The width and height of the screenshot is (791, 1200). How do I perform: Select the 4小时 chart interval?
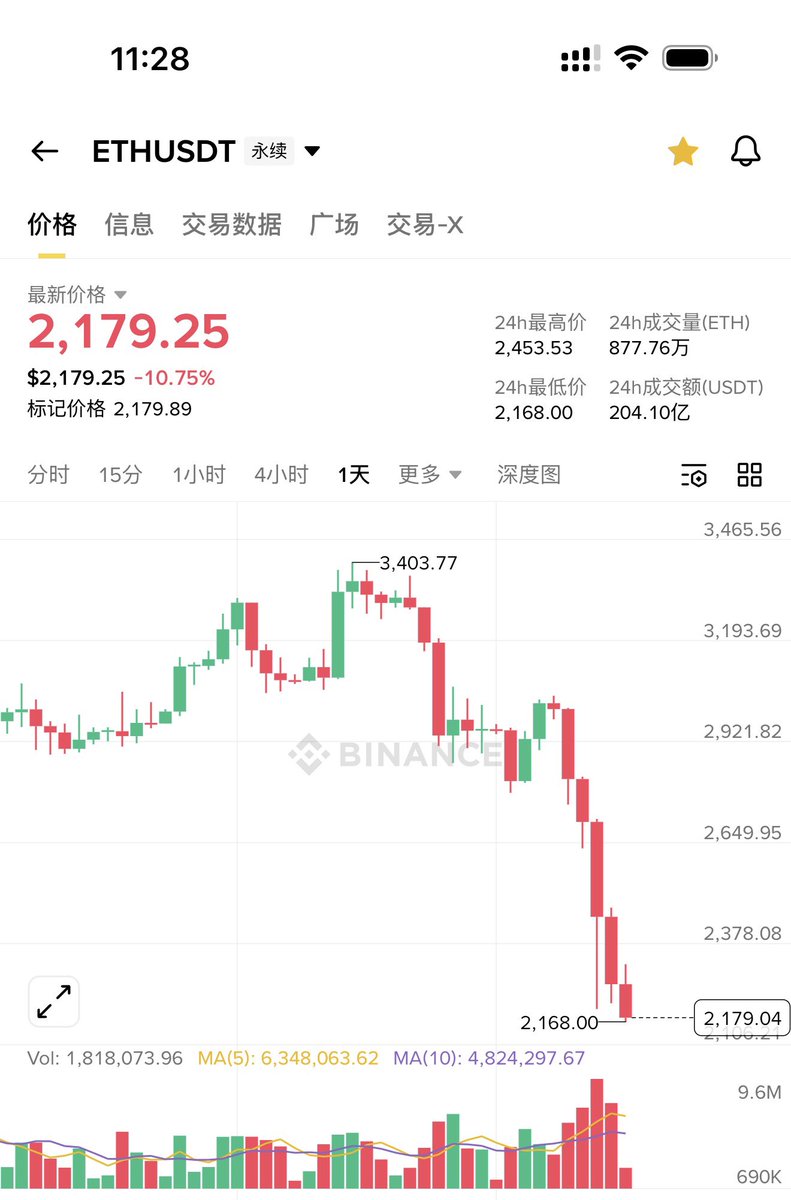tap(281, 474)
